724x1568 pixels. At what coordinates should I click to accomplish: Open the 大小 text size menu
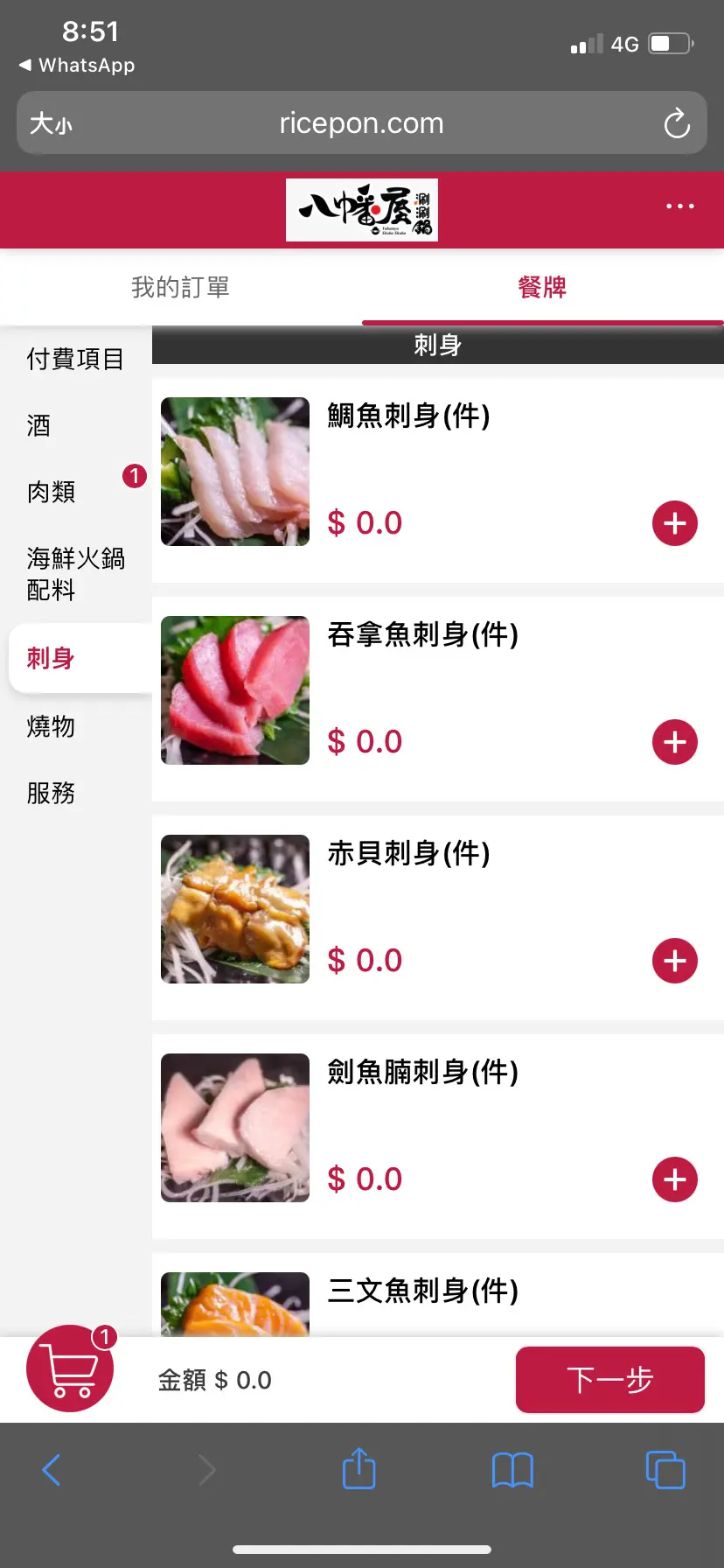pos(51,123)
